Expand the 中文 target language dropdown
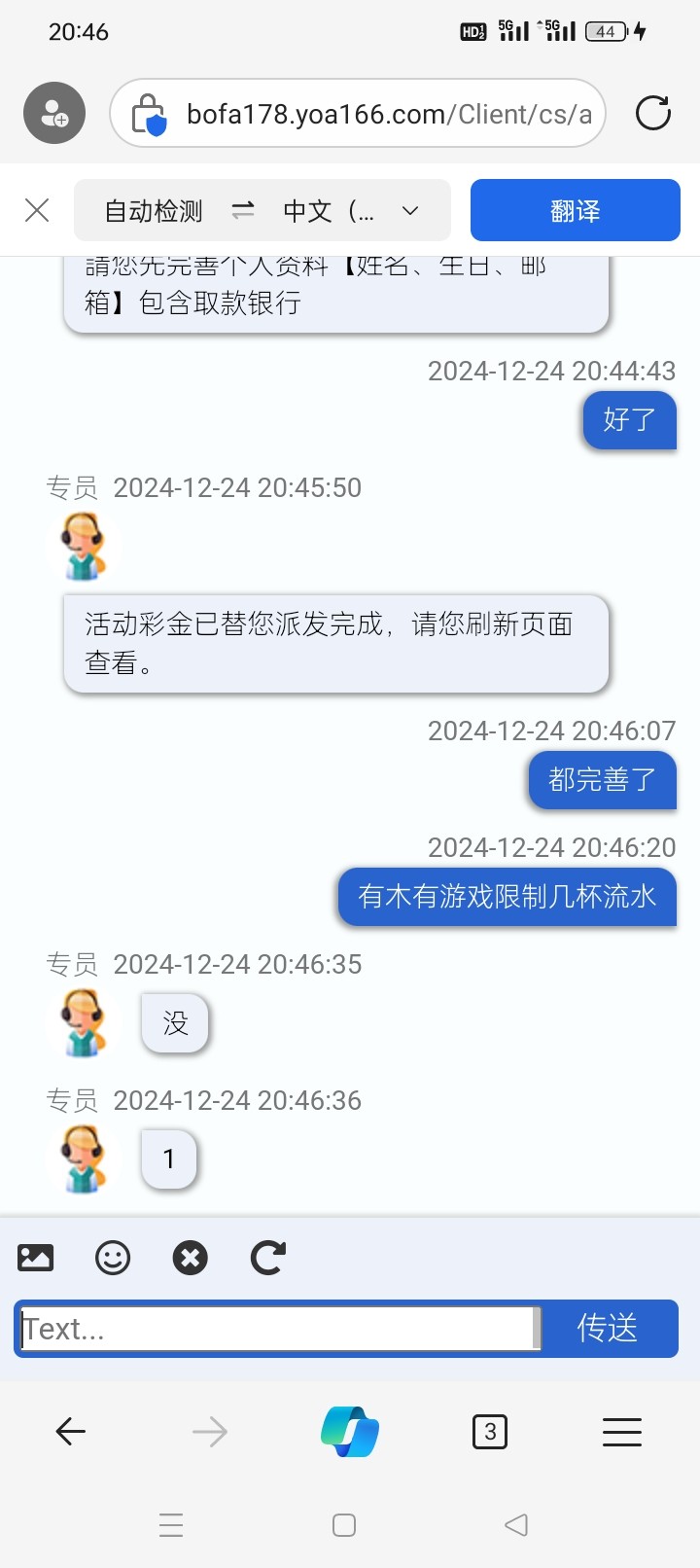This screenshot has height=1568, width=700. pyautogui.click(x=352, y=211)
